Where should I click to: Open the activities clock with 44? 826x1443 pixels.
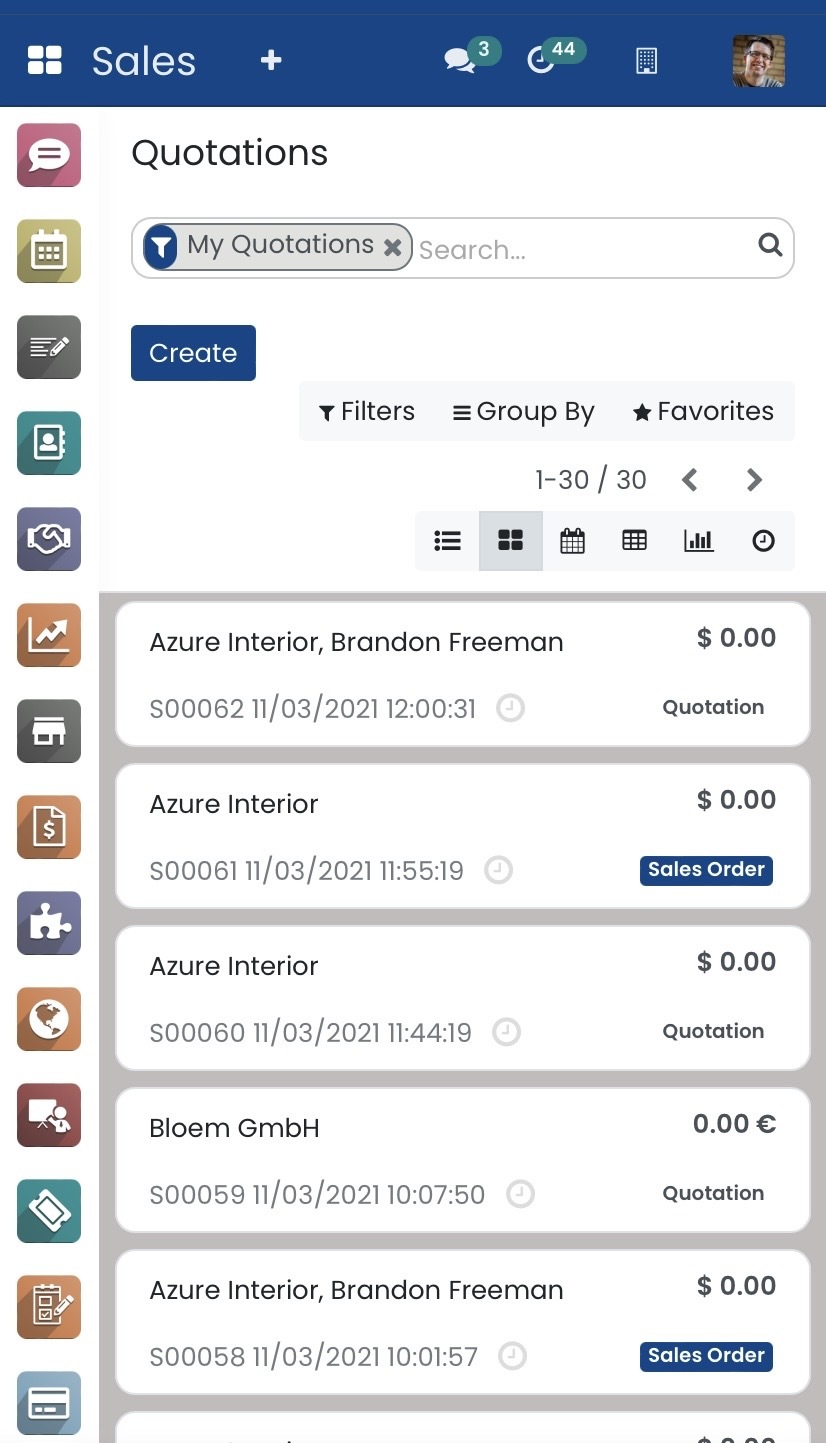click(541, 60)
